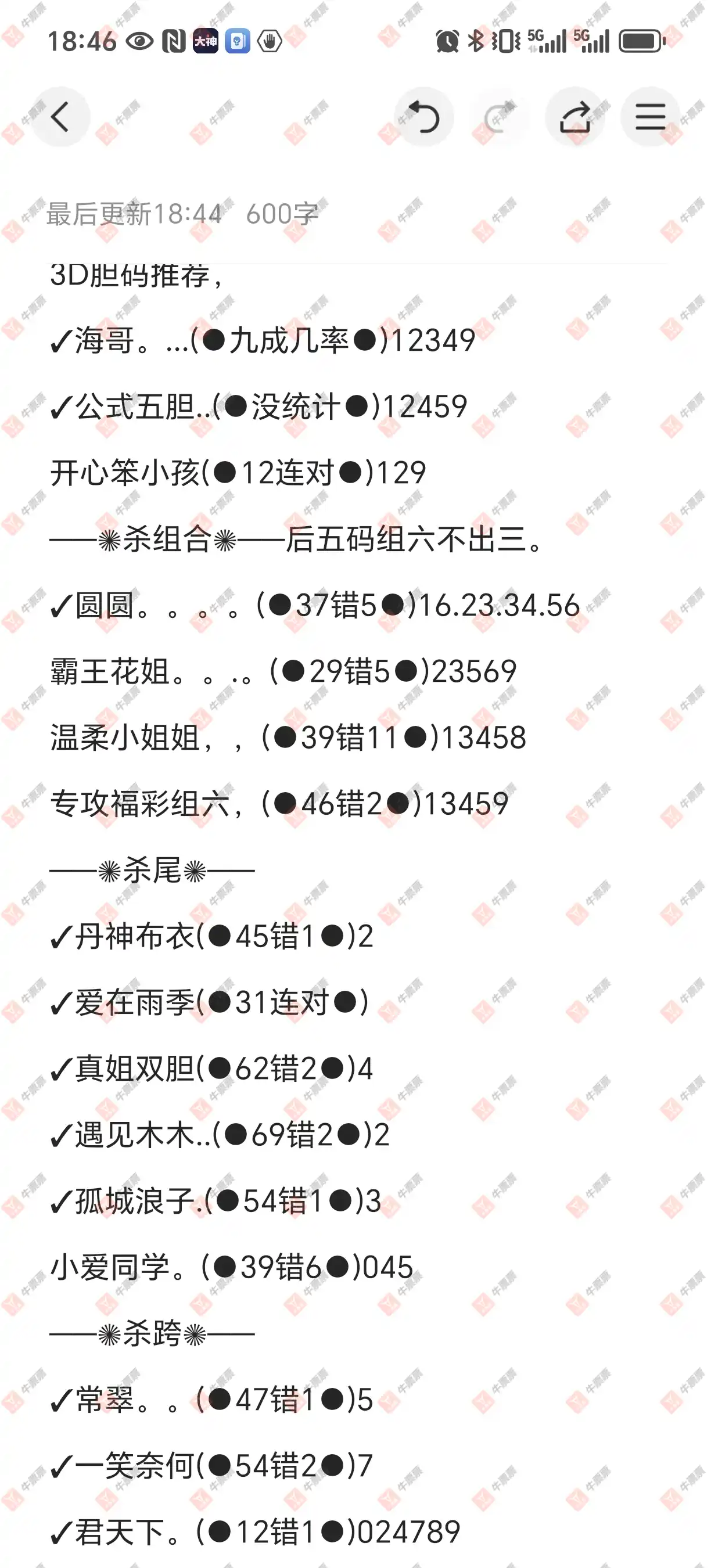Go back from the note
Viewport: 711px width, 1568px height.
60,117
